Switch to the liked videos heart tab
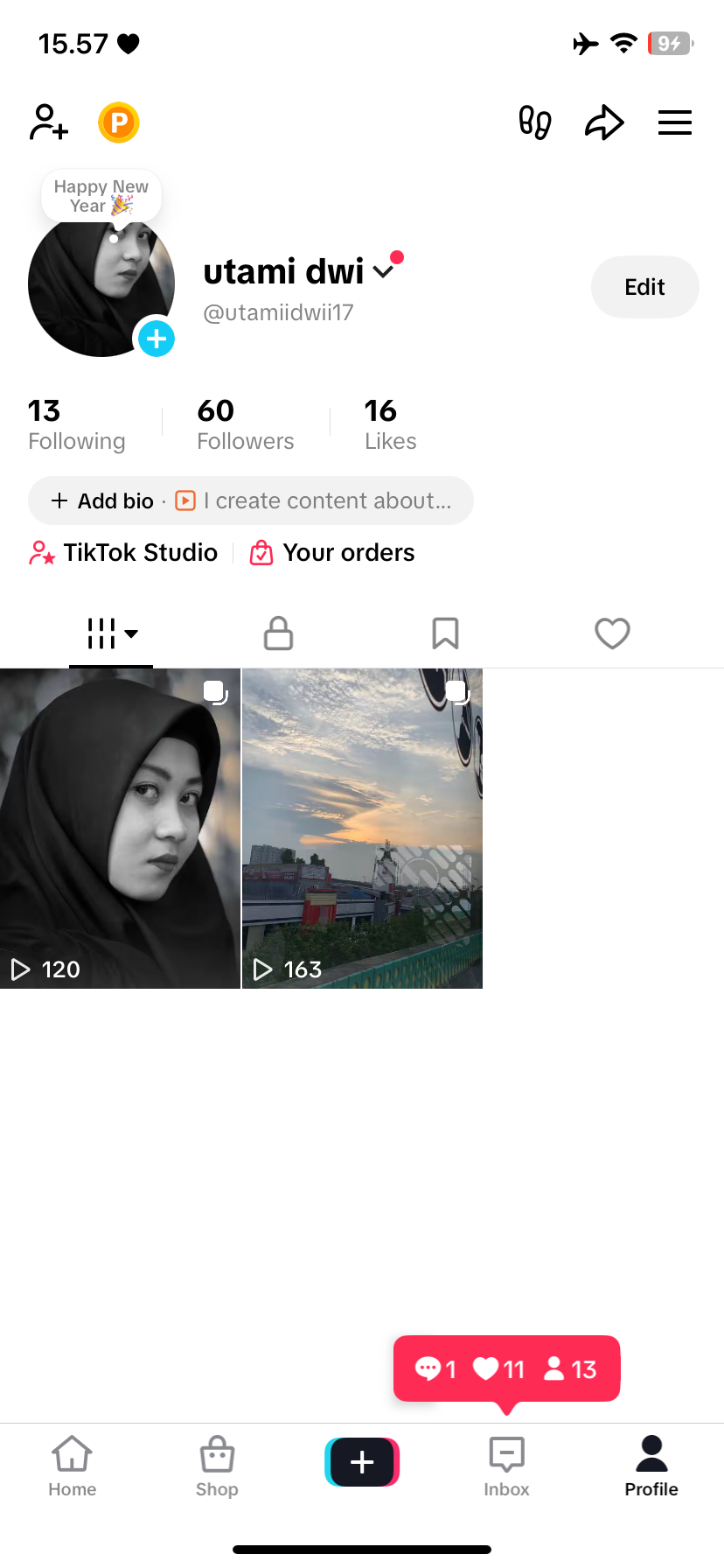Screen dimensions: 724x1568 coord(612,633)
